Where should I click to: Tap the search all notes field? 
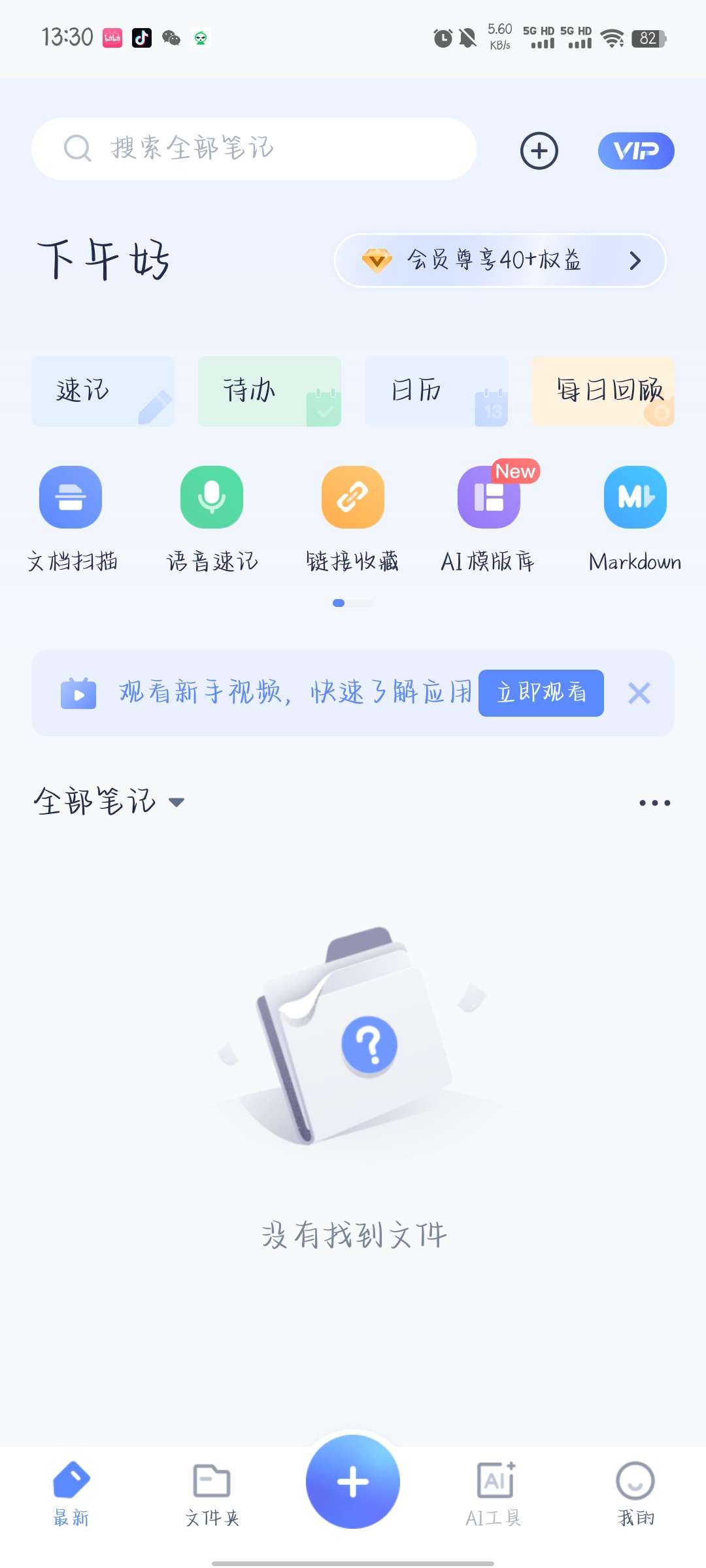pyautogui.click(x=254, y=149)
